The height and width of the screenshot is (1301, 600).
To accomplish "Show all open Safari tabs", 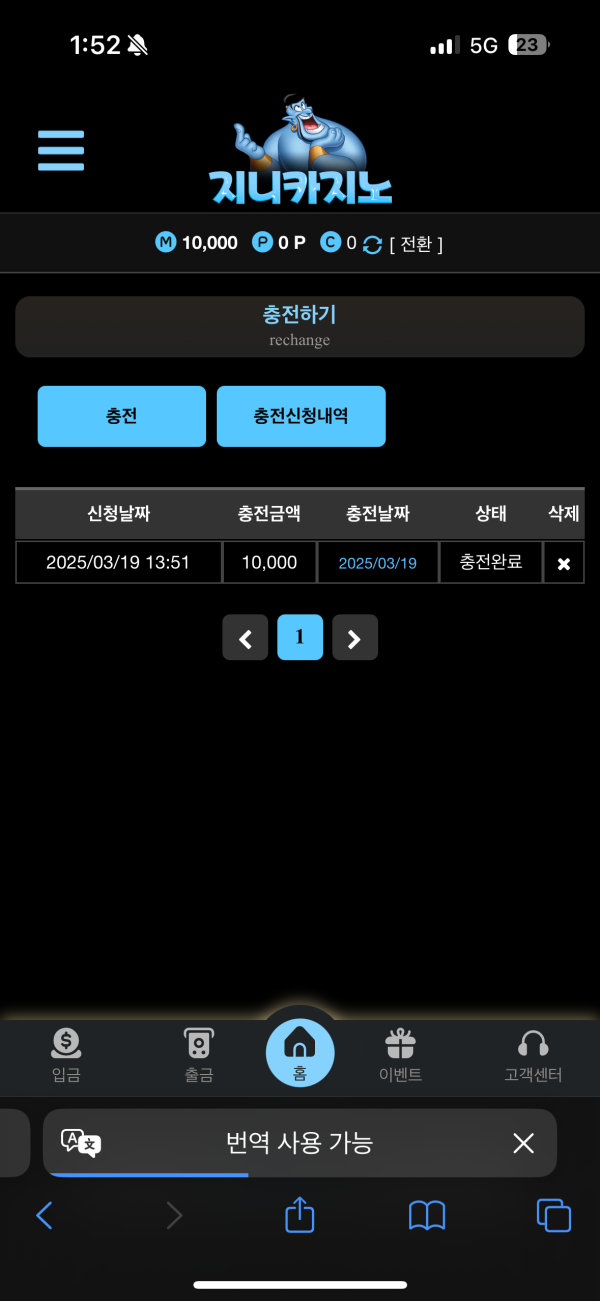I will pos(553,1215).
